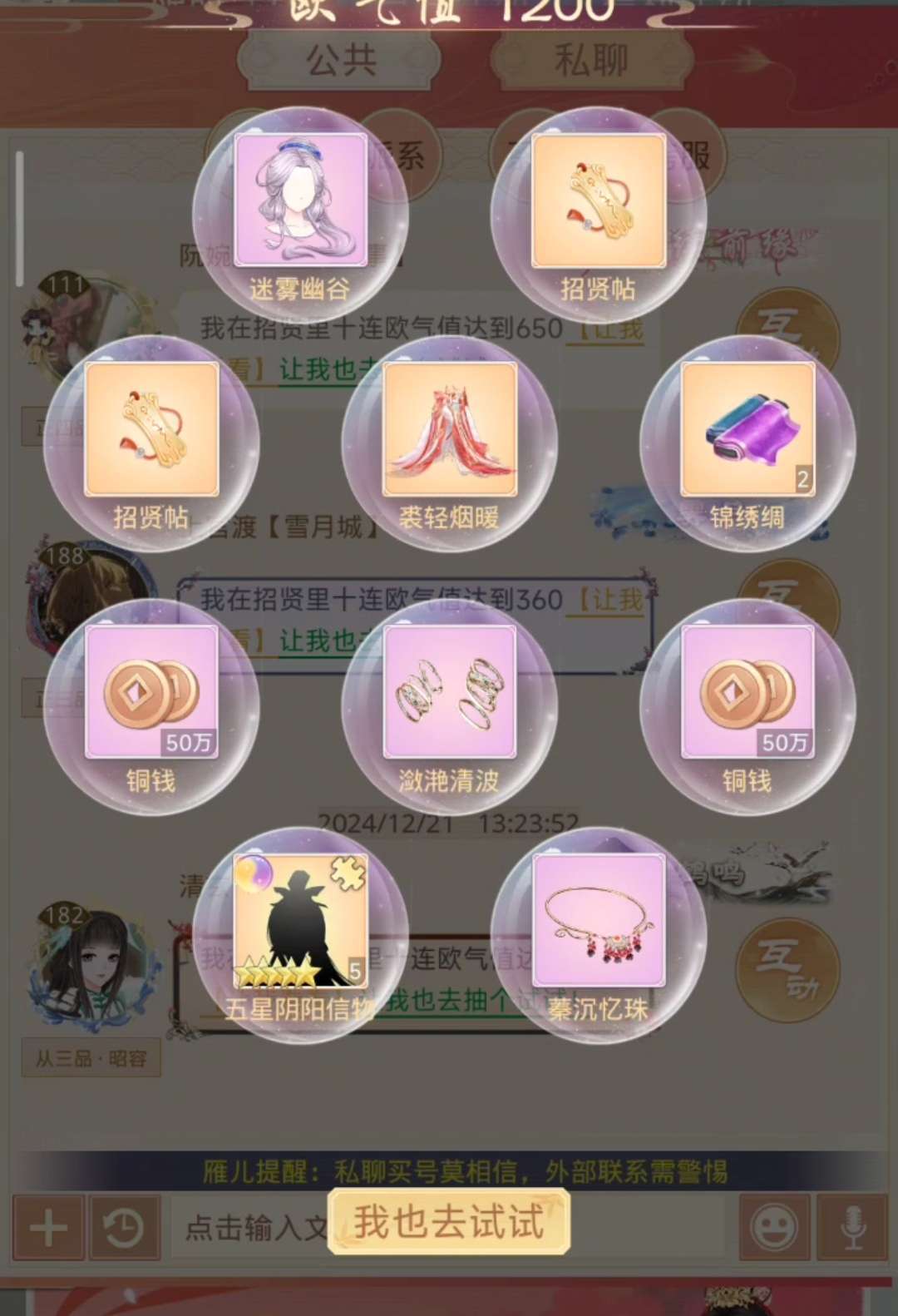Viewport: 898px width, 1316px height.
Task: Tap the microphone voice input icon
Action: pyautogui.click(x=852, y=1228)
